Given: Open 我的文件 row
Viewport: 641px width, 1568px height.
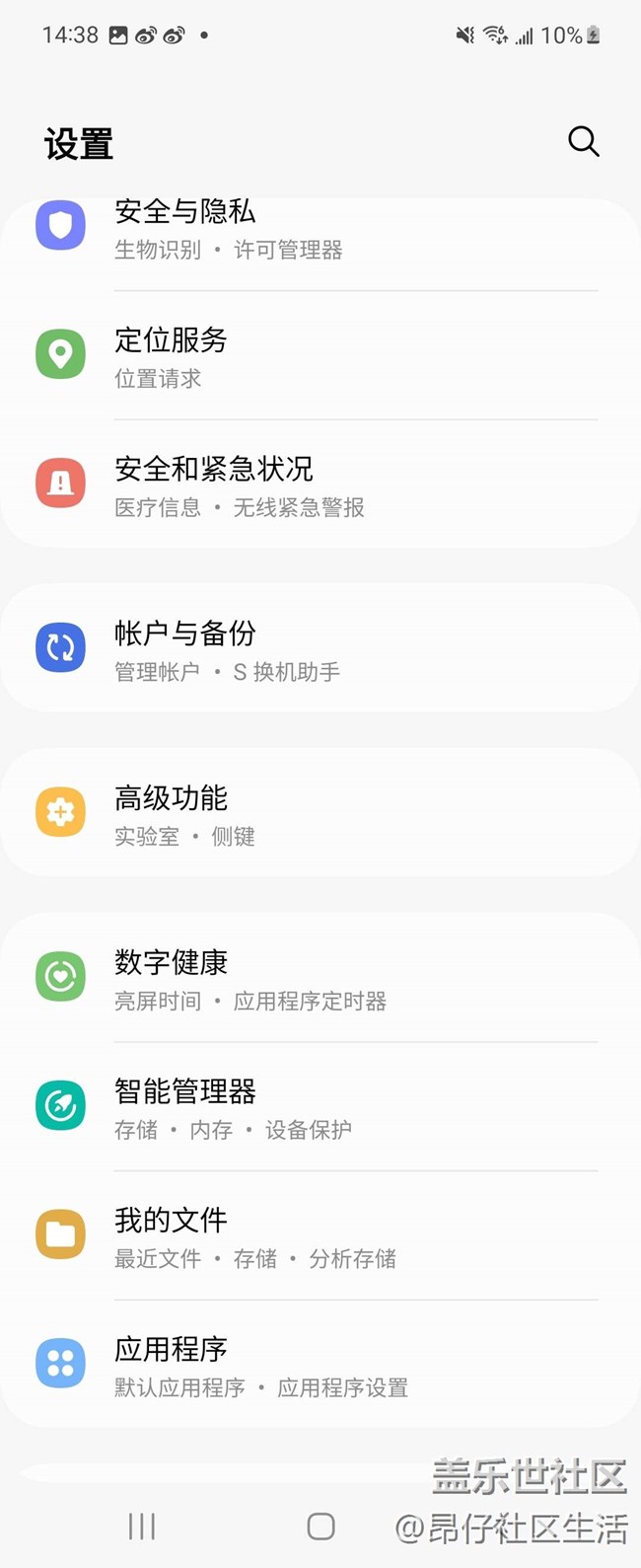Looking at the screenshot, I should pyautogui.click(x=320, y=1236).
